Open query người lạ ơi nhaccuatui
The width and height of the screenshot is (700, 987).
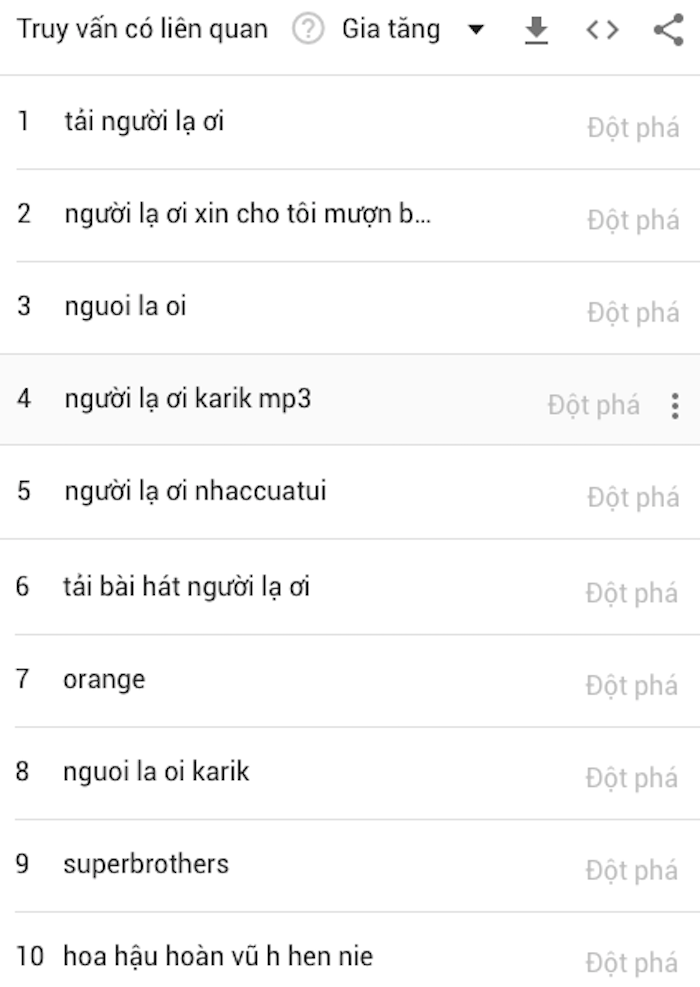pyautogui.click(x=195, y=492)
